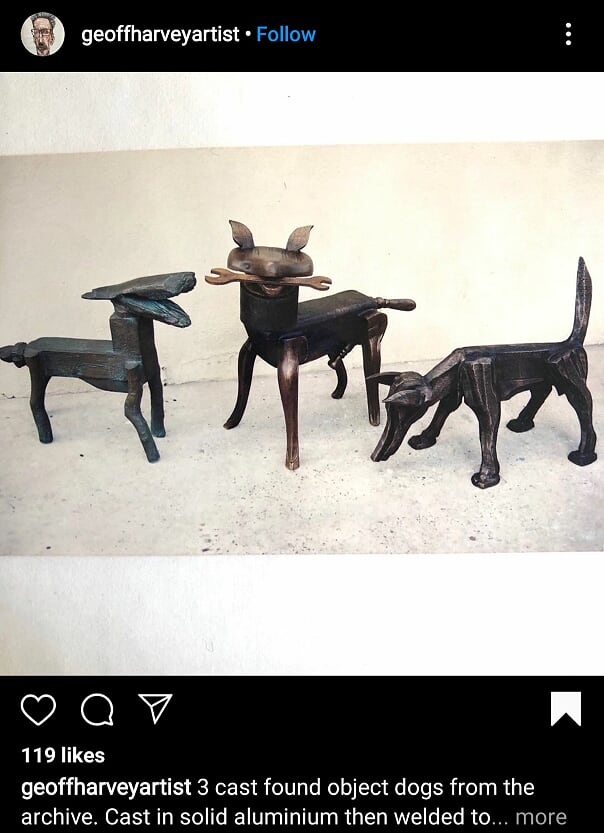Share the post via paper plane icon
This screenshot has width=604, height=833.
click(x=155, y=708)
